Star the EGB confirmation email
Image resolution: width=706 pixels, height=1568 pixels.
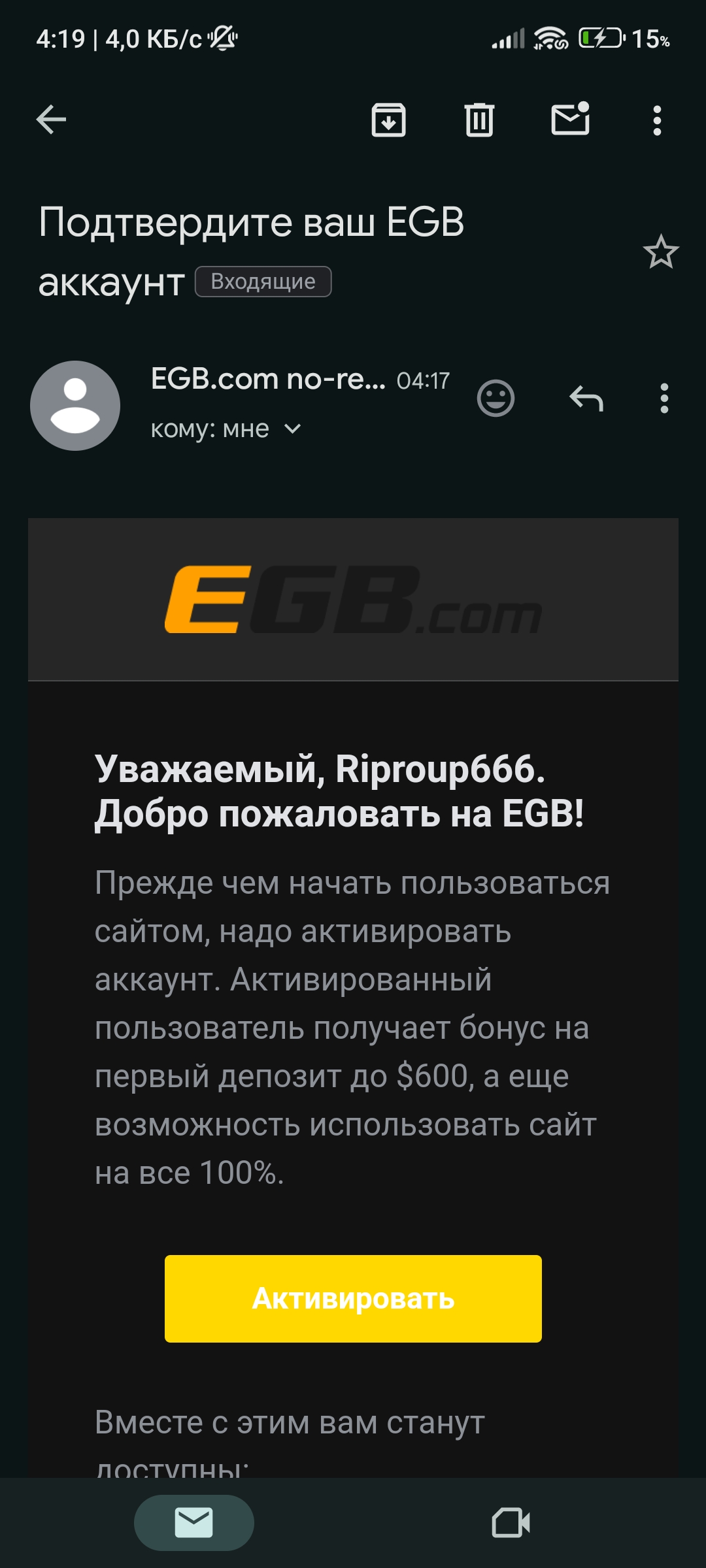click(661, 252)
